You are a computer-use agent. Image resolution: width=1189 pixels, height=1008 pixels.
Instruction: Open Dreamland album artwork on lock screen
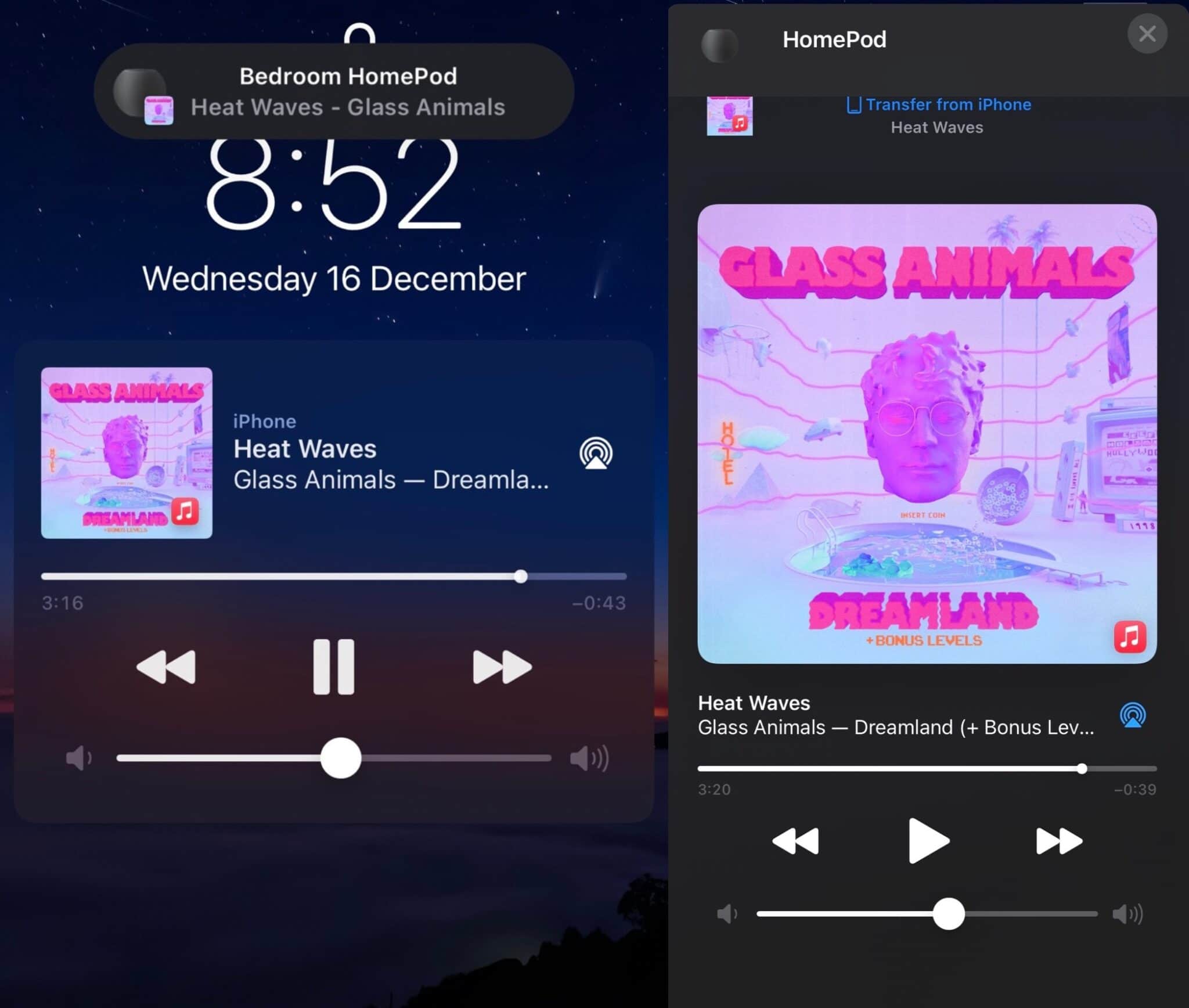coord(127,453)
